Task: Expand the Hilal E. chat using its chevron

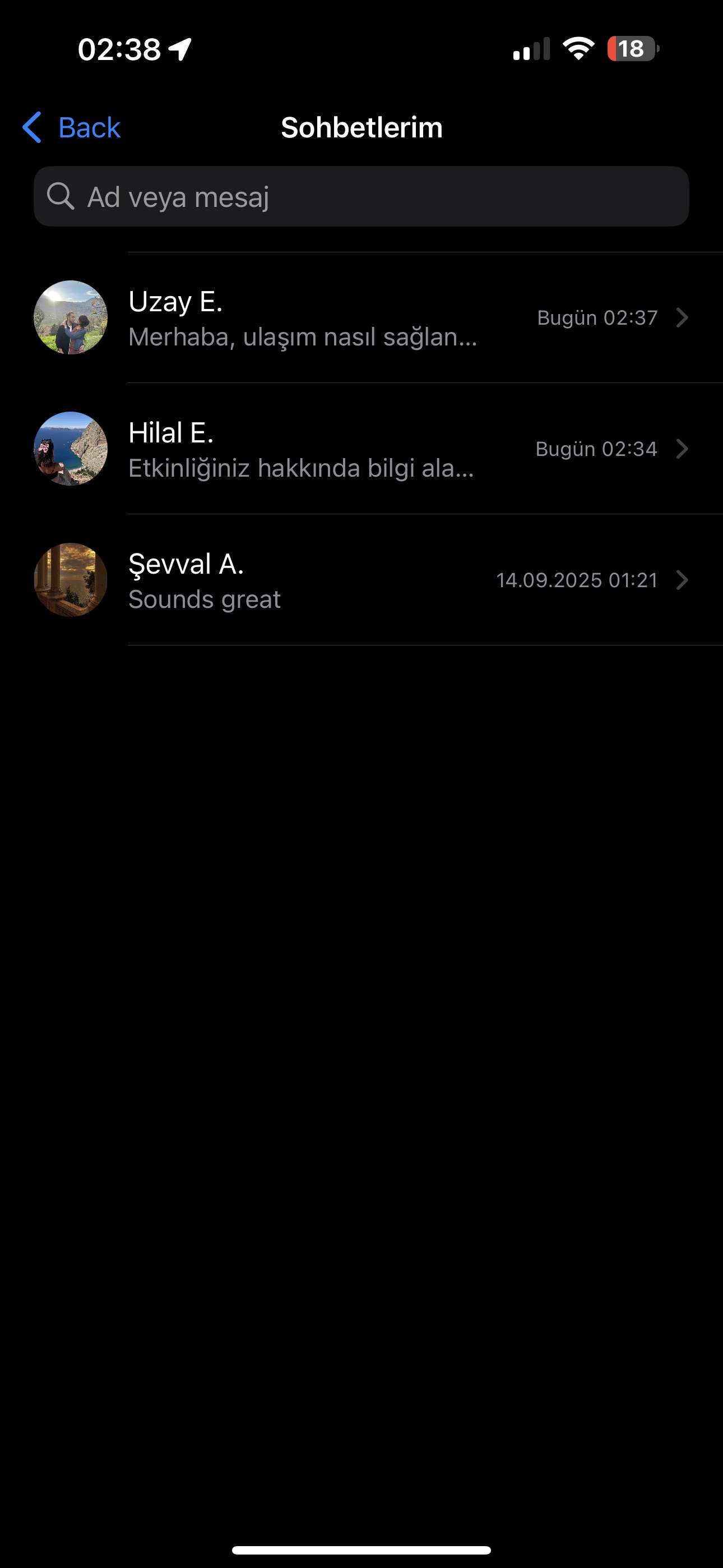Action: (683, 449)
